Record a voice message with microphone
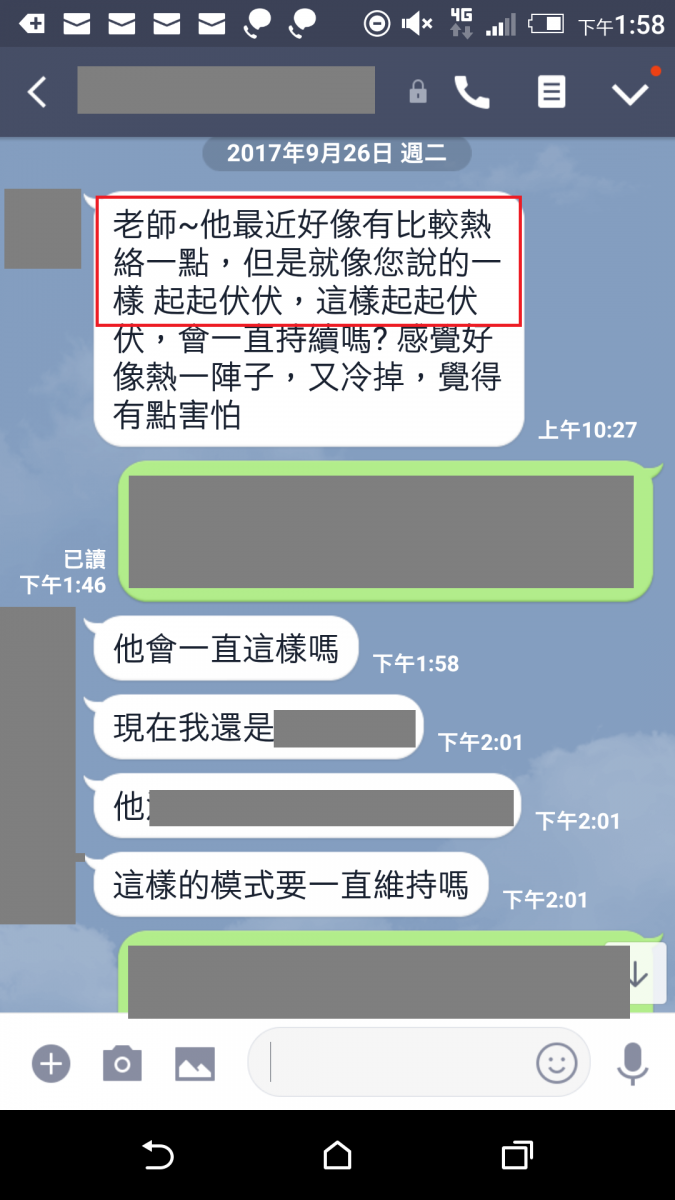 [632, 1063]
